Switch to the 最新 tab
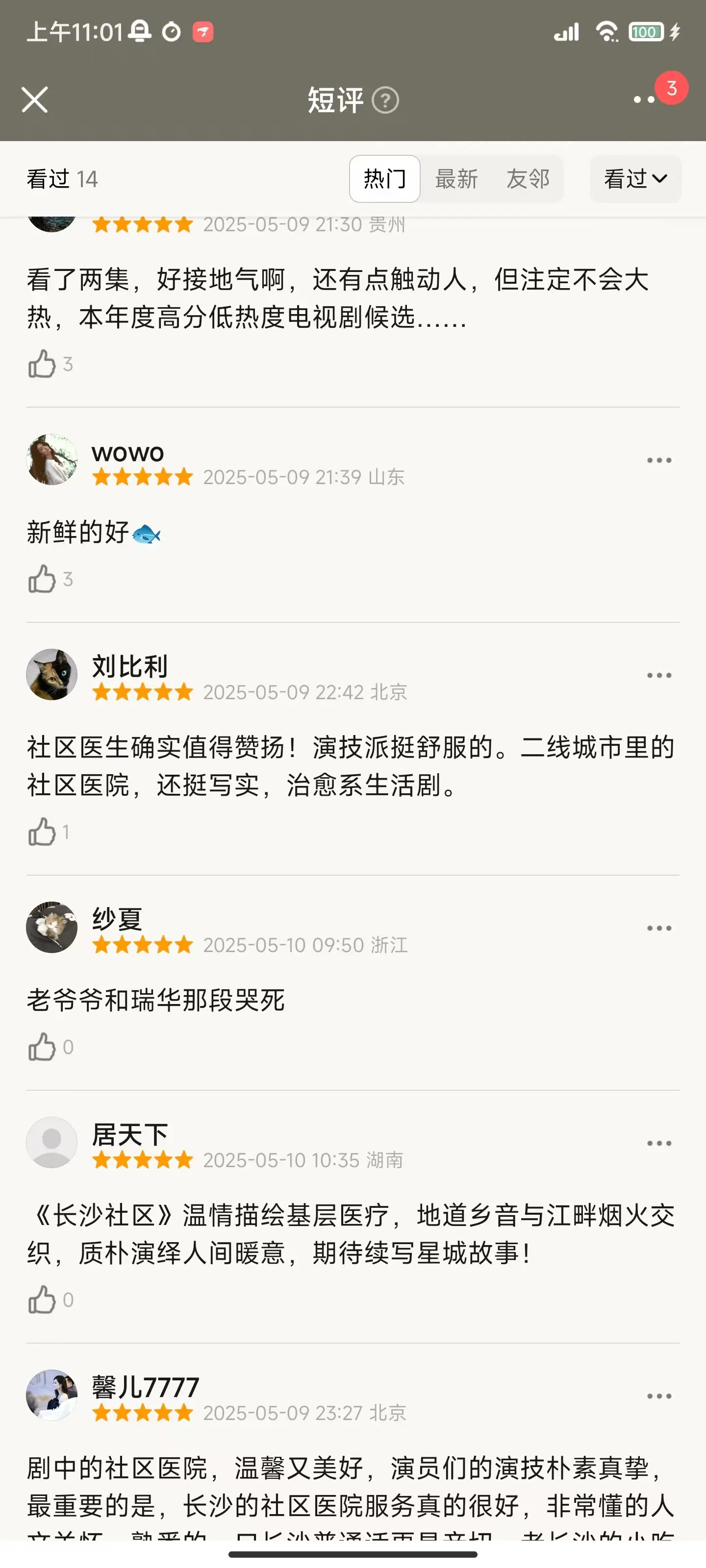 456,179
